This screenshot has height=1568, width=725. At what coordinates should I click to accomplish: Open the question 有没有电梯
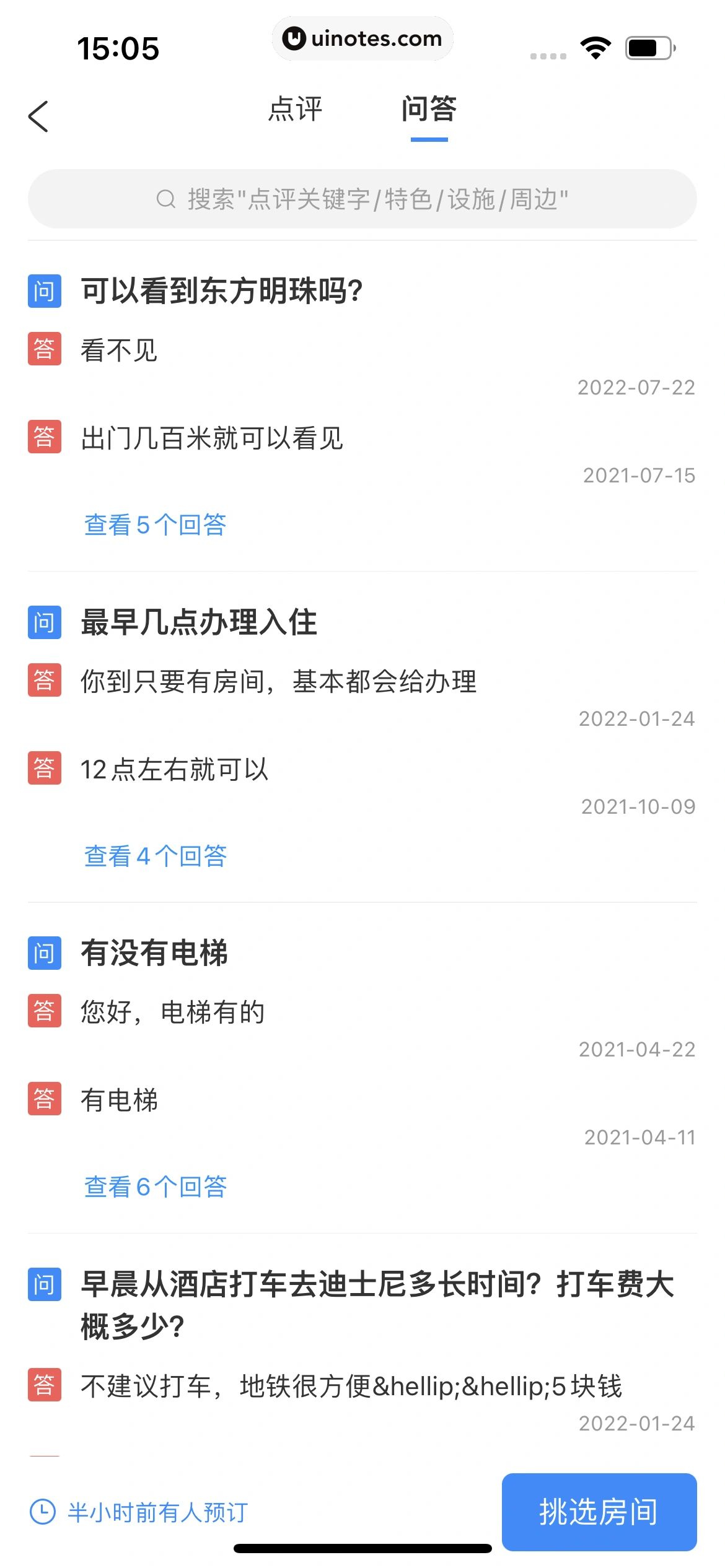[154, 953]
